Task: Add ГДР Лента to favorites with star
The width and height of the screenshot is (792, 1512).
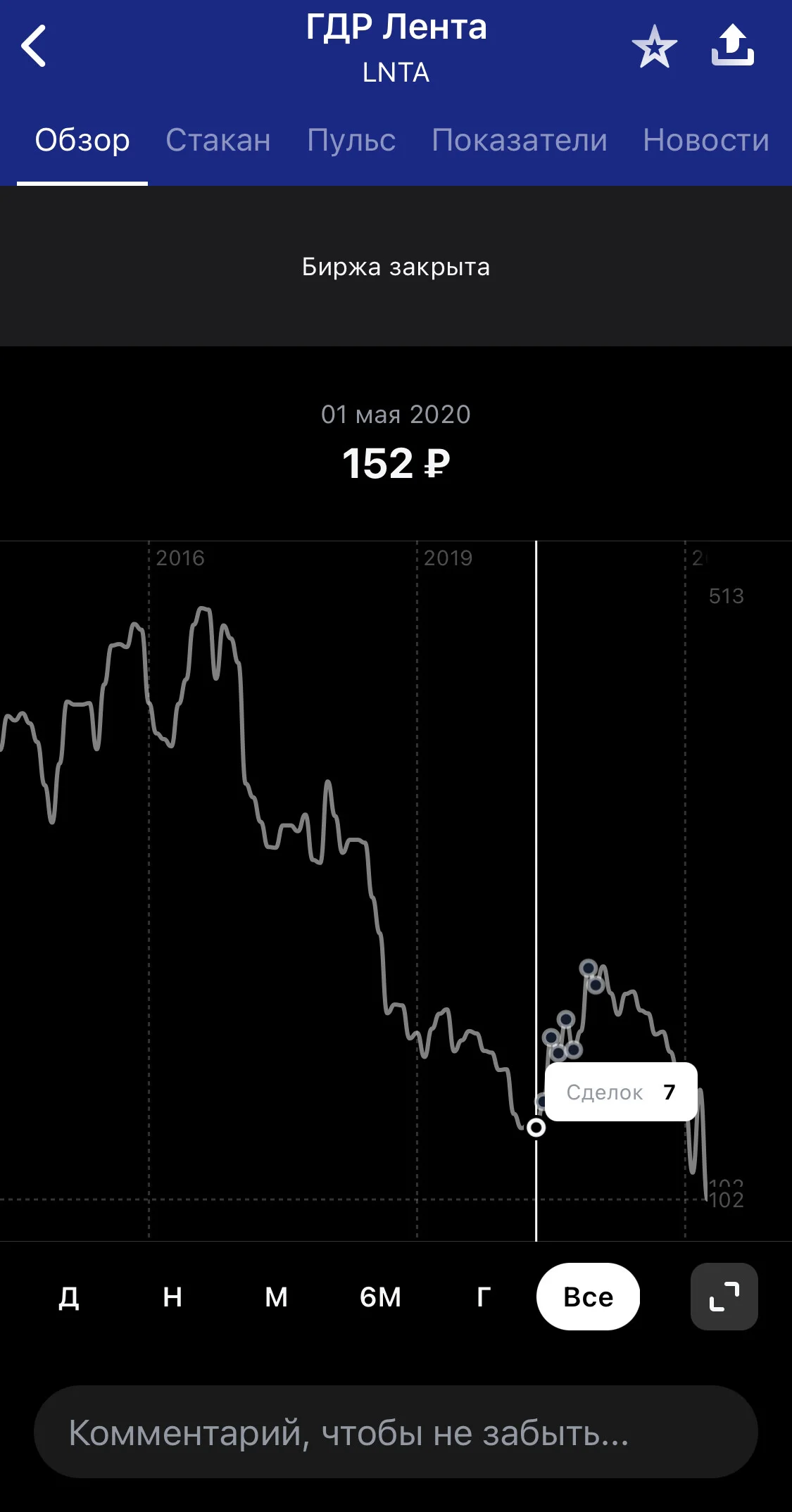Action: 654,46
